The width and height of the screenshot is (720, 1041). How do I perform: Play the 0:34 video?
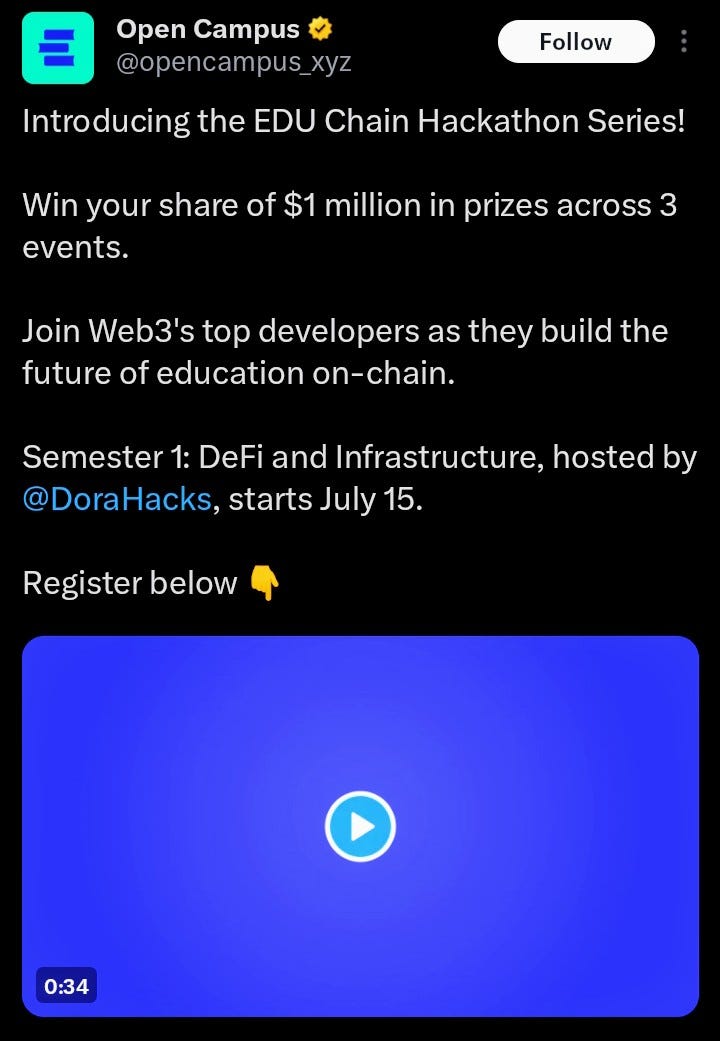360,827
